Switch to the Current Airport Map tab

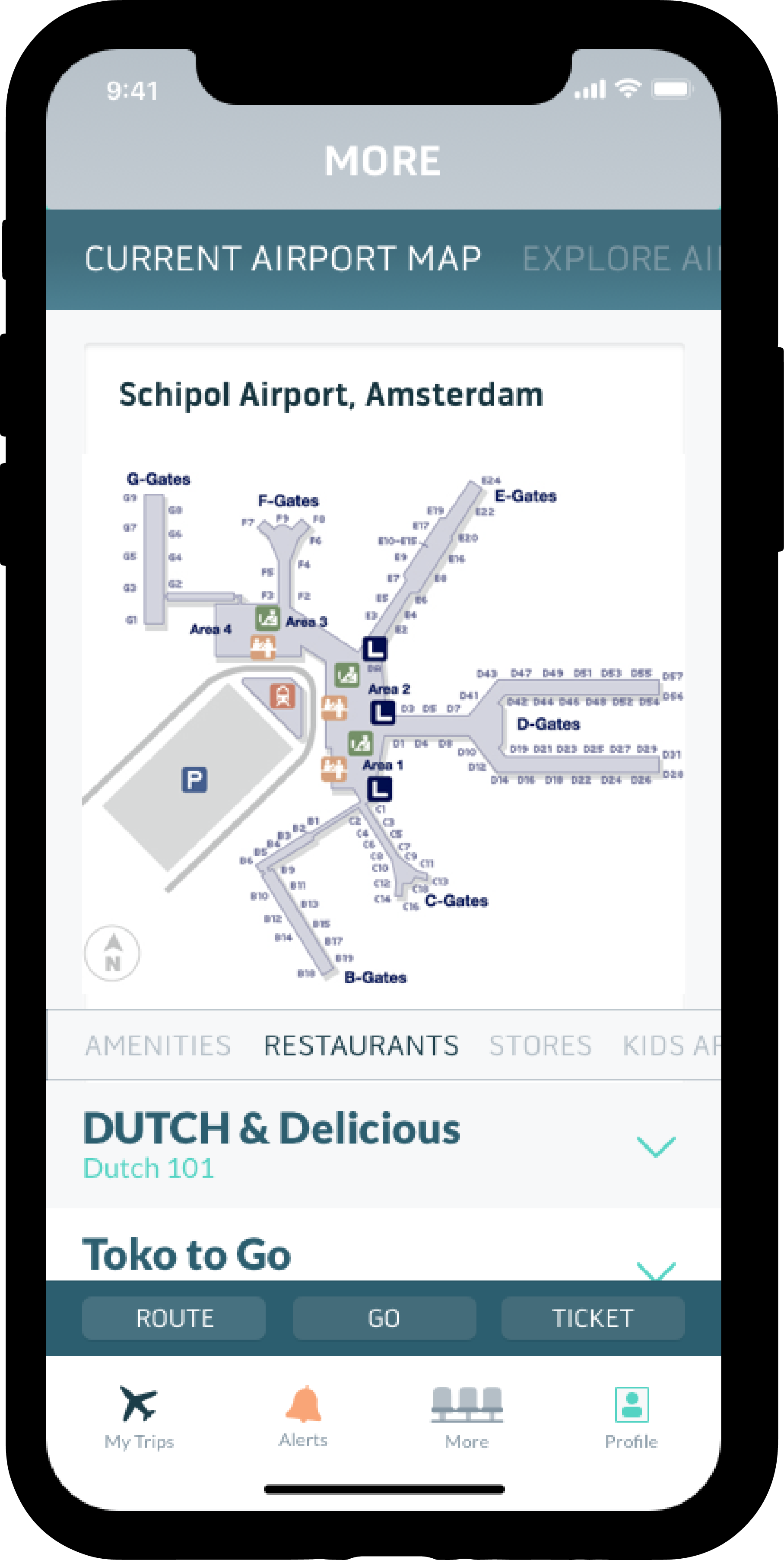pos(282,259)
